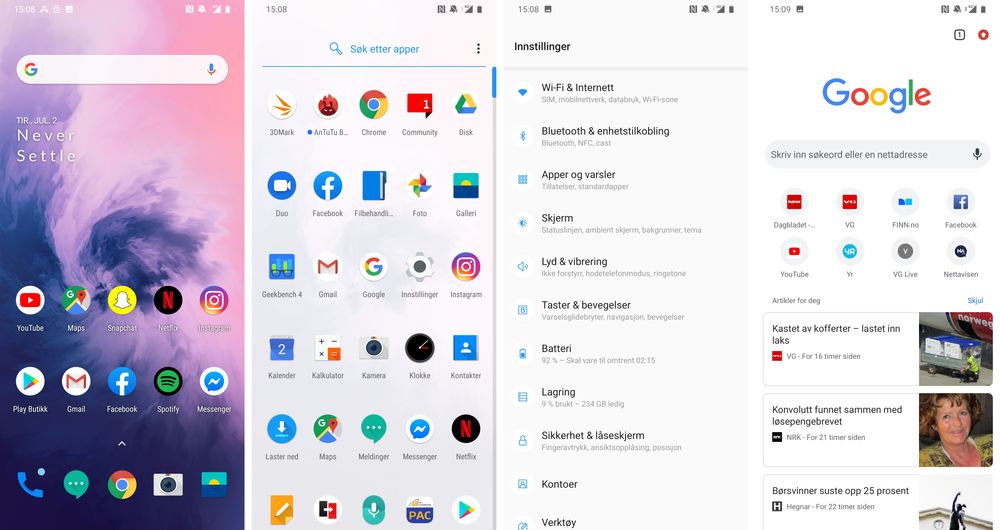Open the app drawer overflow menu
The height and width of the screenshot is (530, 1000).
(x=478, y=49)
